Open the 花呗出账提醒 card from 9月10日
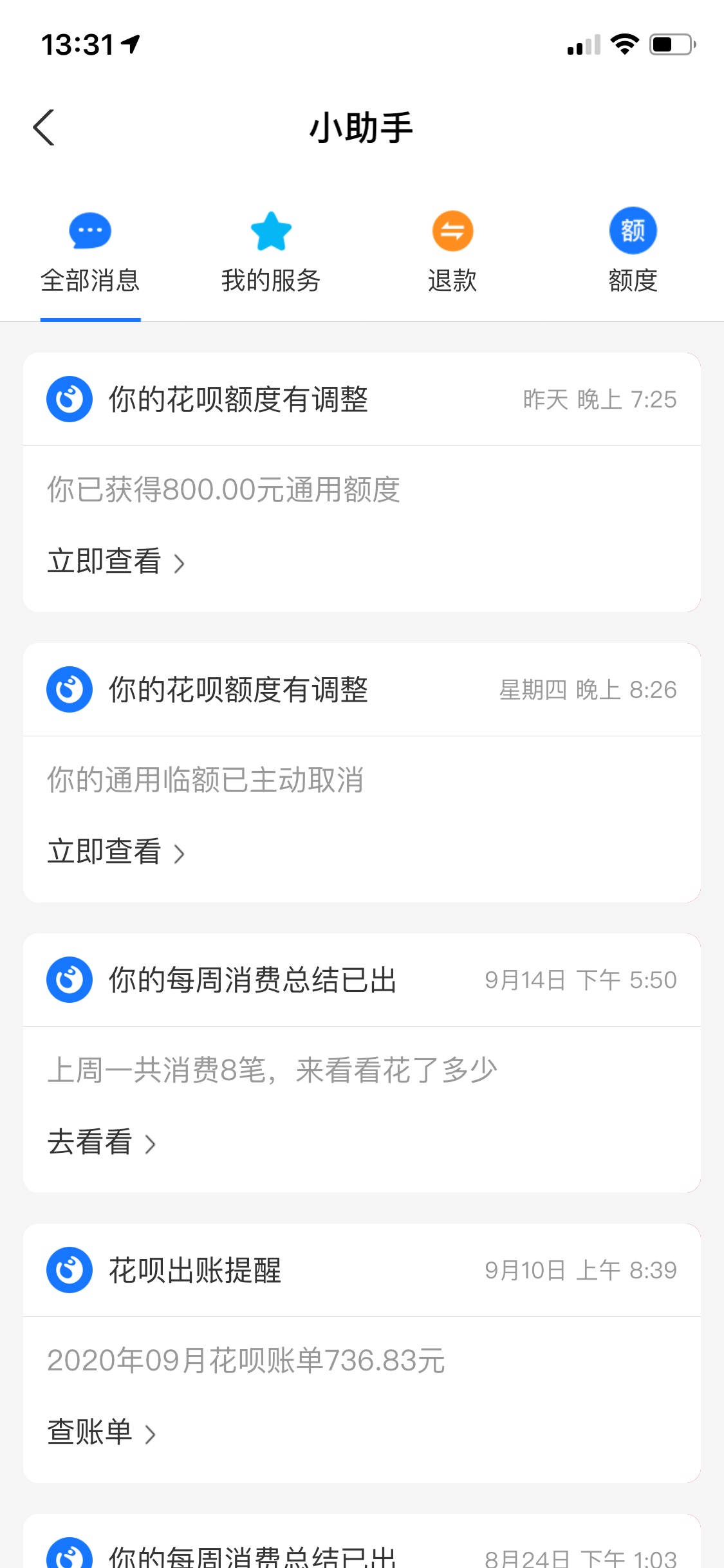 pos(362,1353)
